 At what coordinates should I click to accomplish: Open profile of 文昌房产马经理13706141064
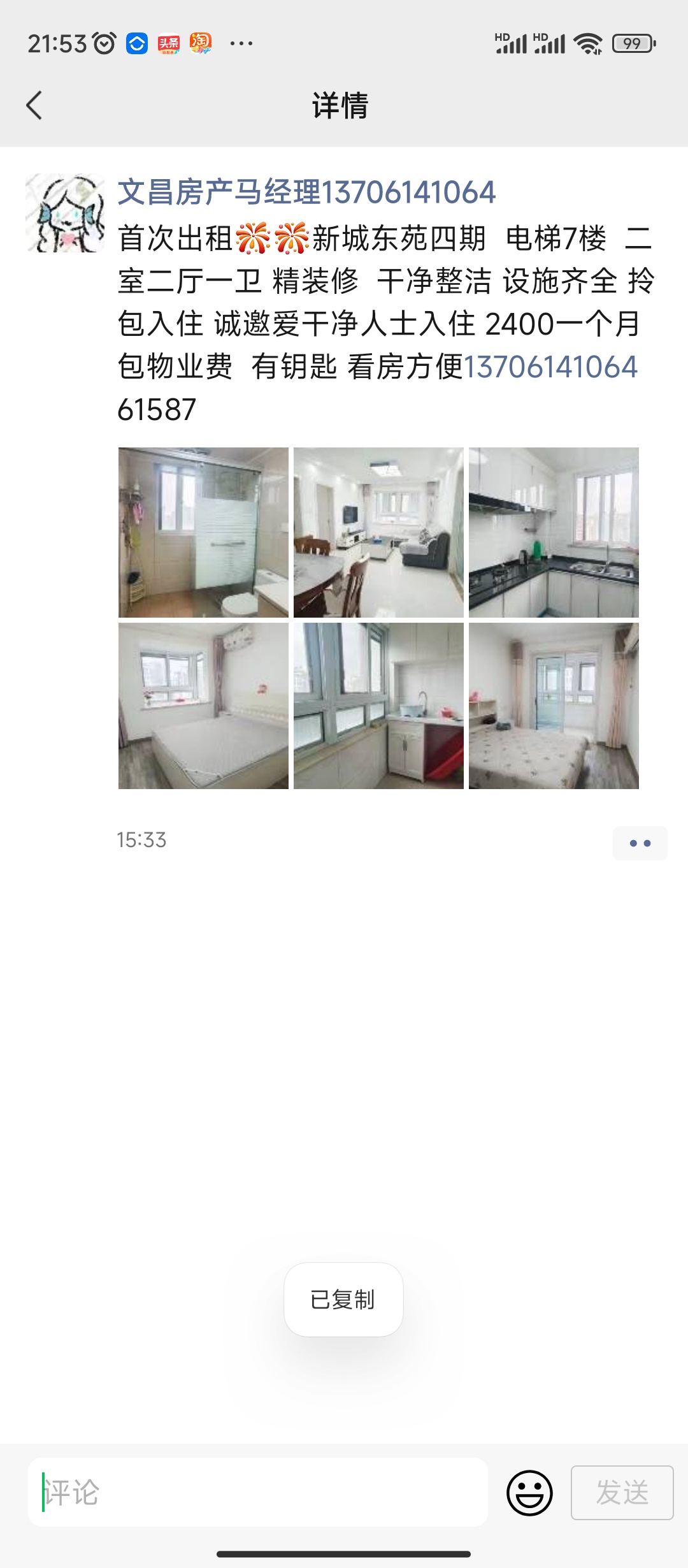tap(306, 192)
